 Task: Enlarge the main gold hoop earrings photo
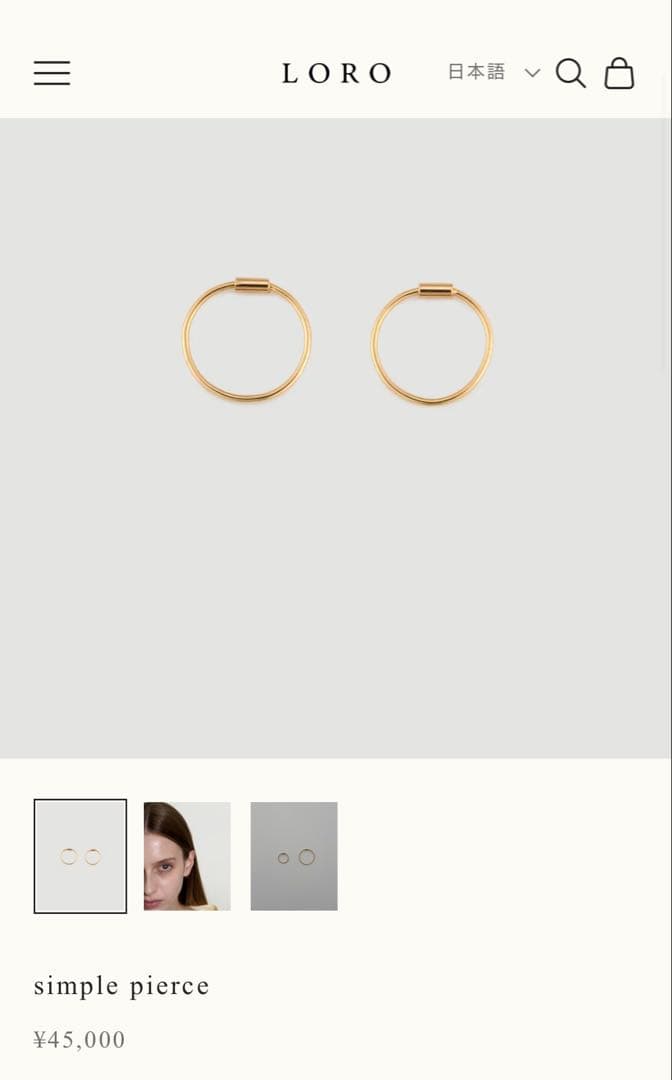tap(336, 438)
